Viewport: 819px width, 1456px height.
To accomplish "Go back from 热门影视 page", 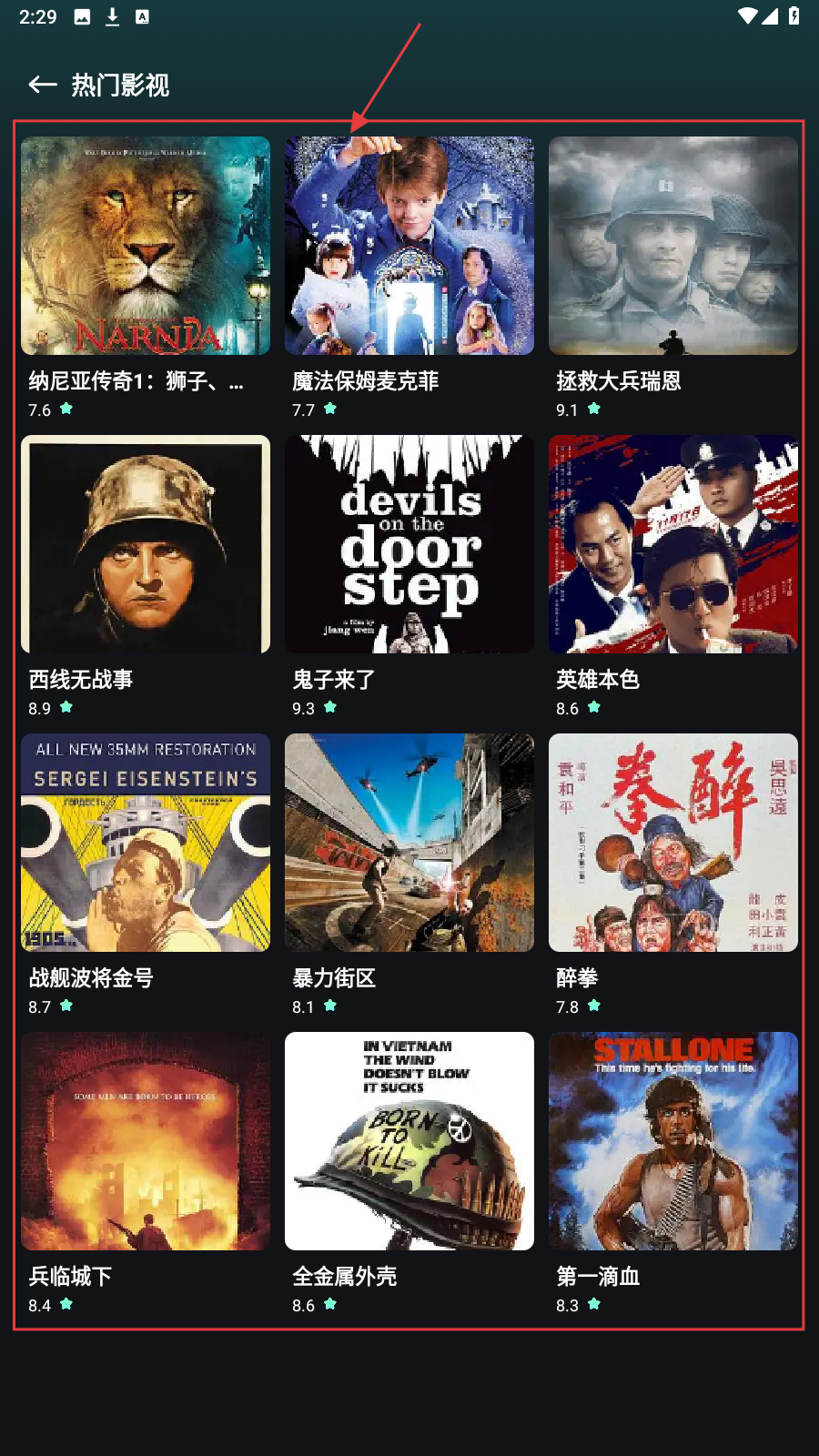I will pos(43,86).
